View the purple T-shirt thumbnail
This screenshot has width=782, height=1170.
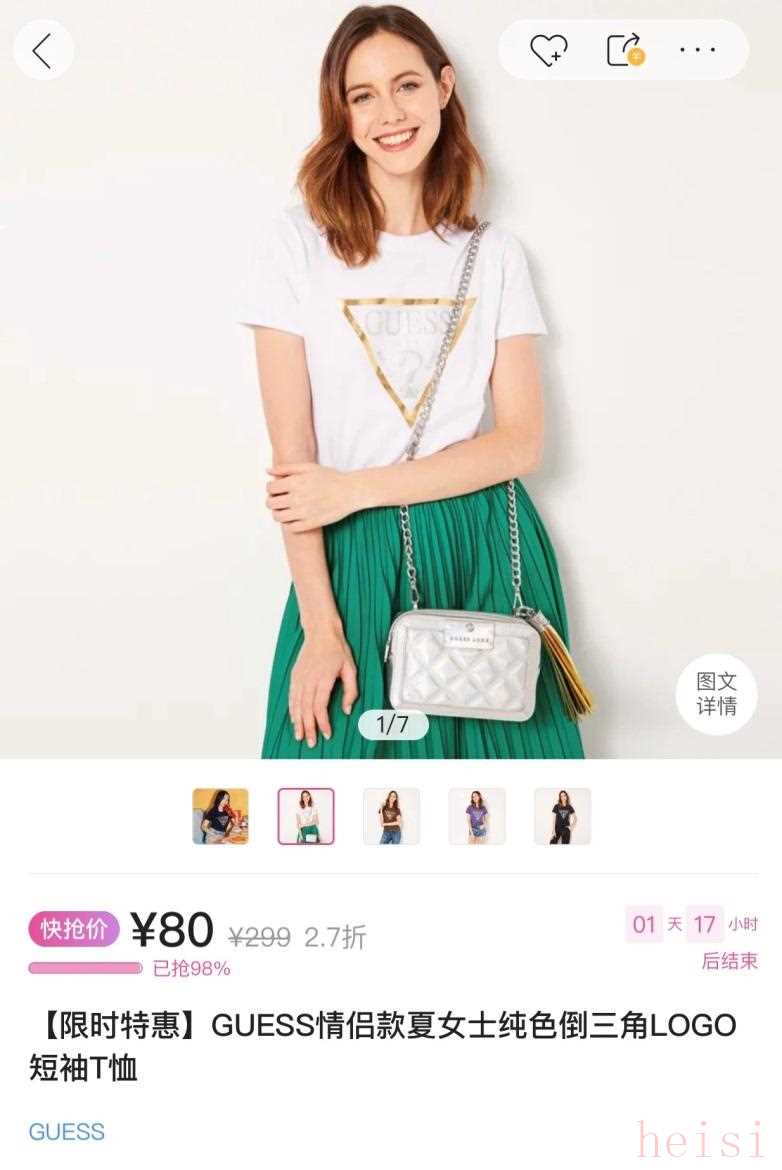point(477,816)
